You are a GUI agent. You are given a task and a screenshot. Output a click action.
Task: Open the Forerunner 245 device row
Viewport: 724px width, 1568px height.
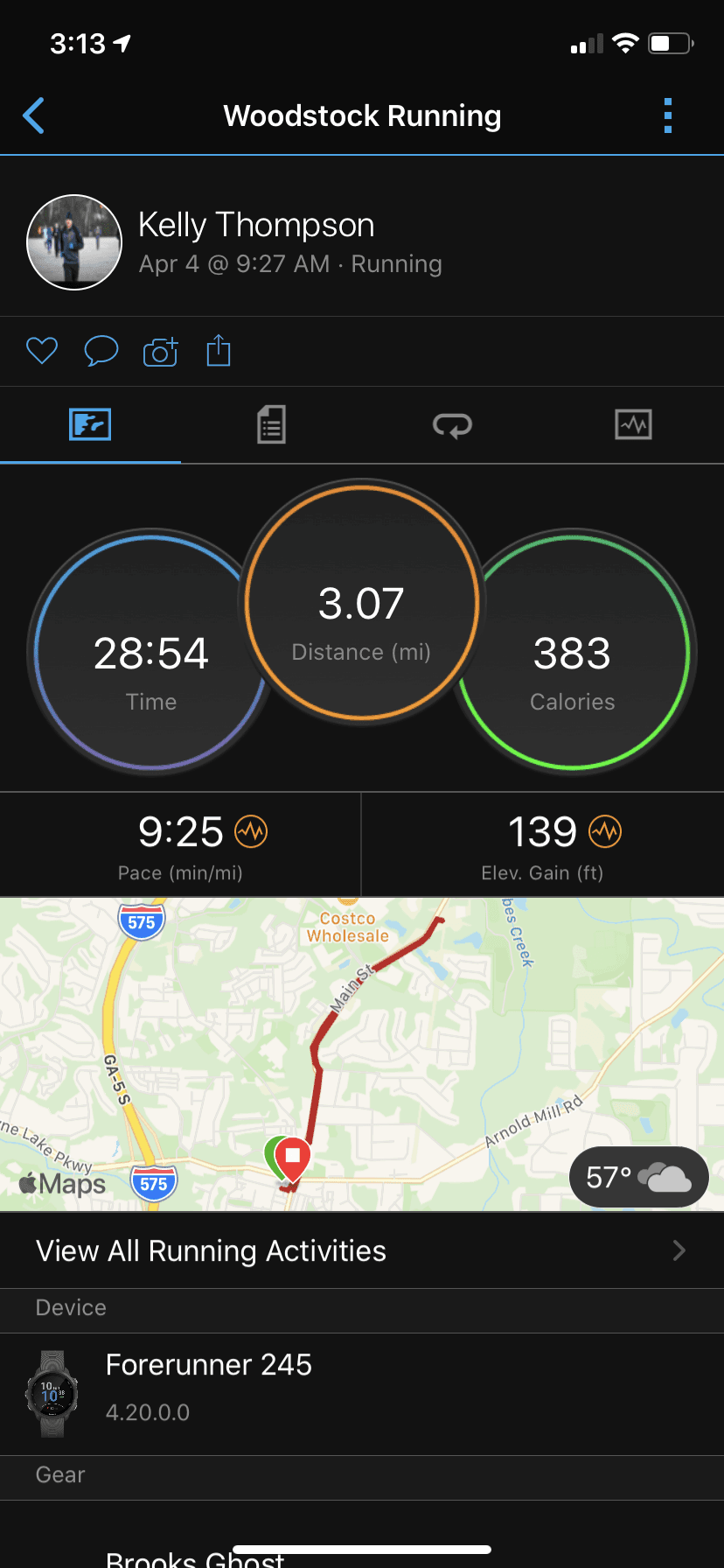(362, 1394)
